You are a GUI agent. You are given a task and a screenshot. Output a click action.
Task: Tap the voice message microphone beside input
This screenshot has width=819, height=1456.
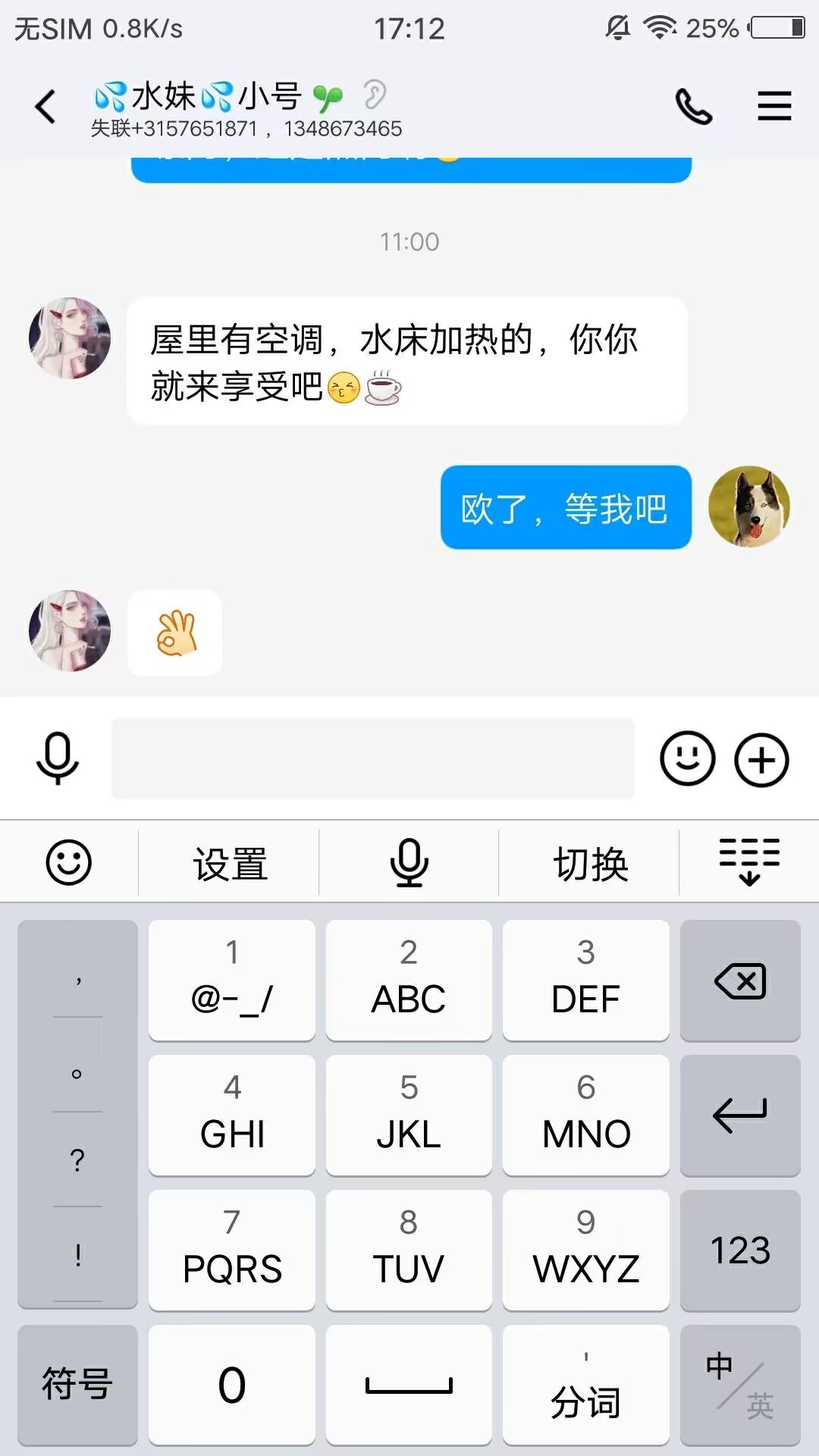[58, 758]
